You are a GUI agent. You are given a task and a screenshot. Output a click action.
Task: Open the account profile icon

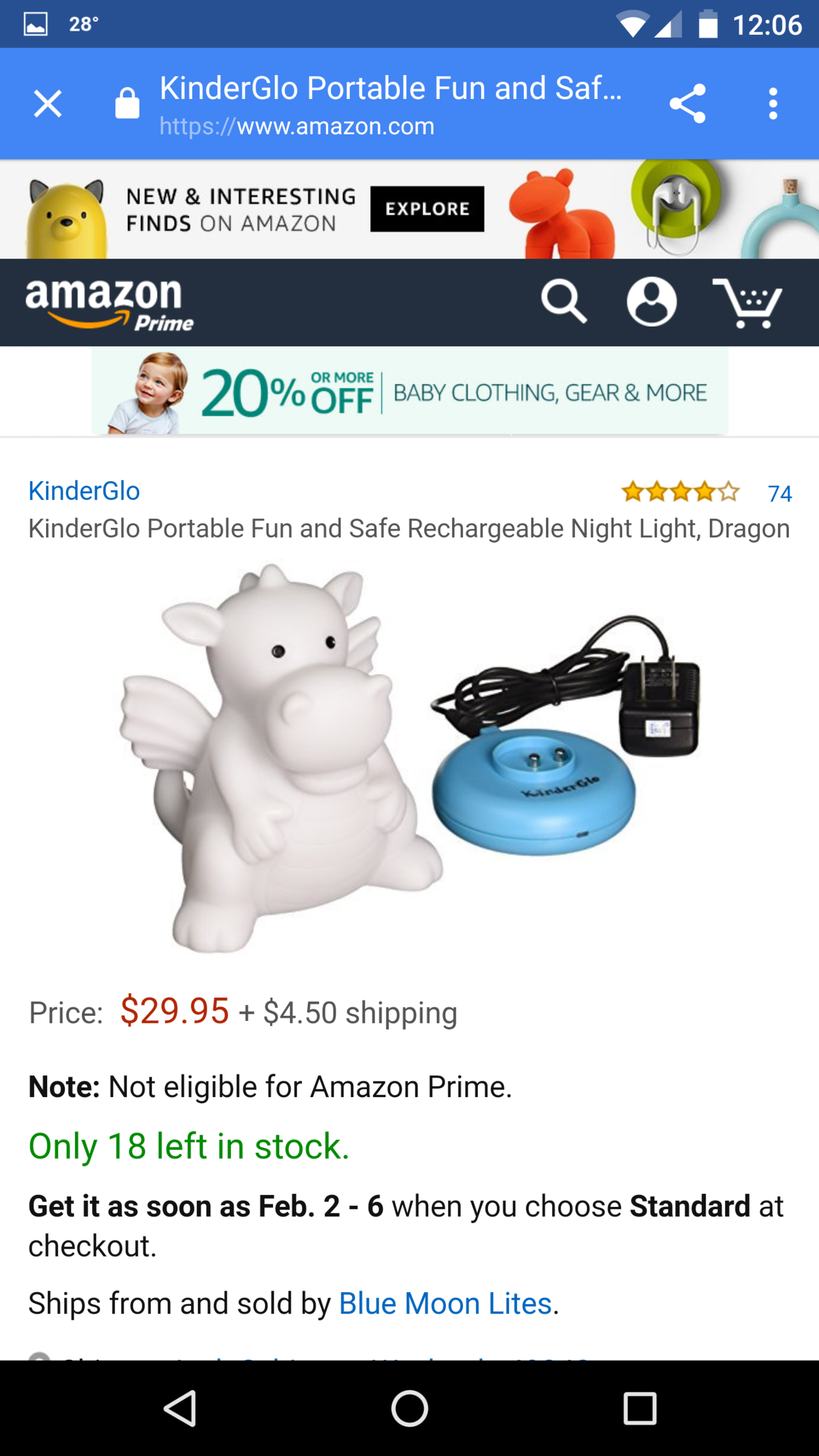coord(651,301)
